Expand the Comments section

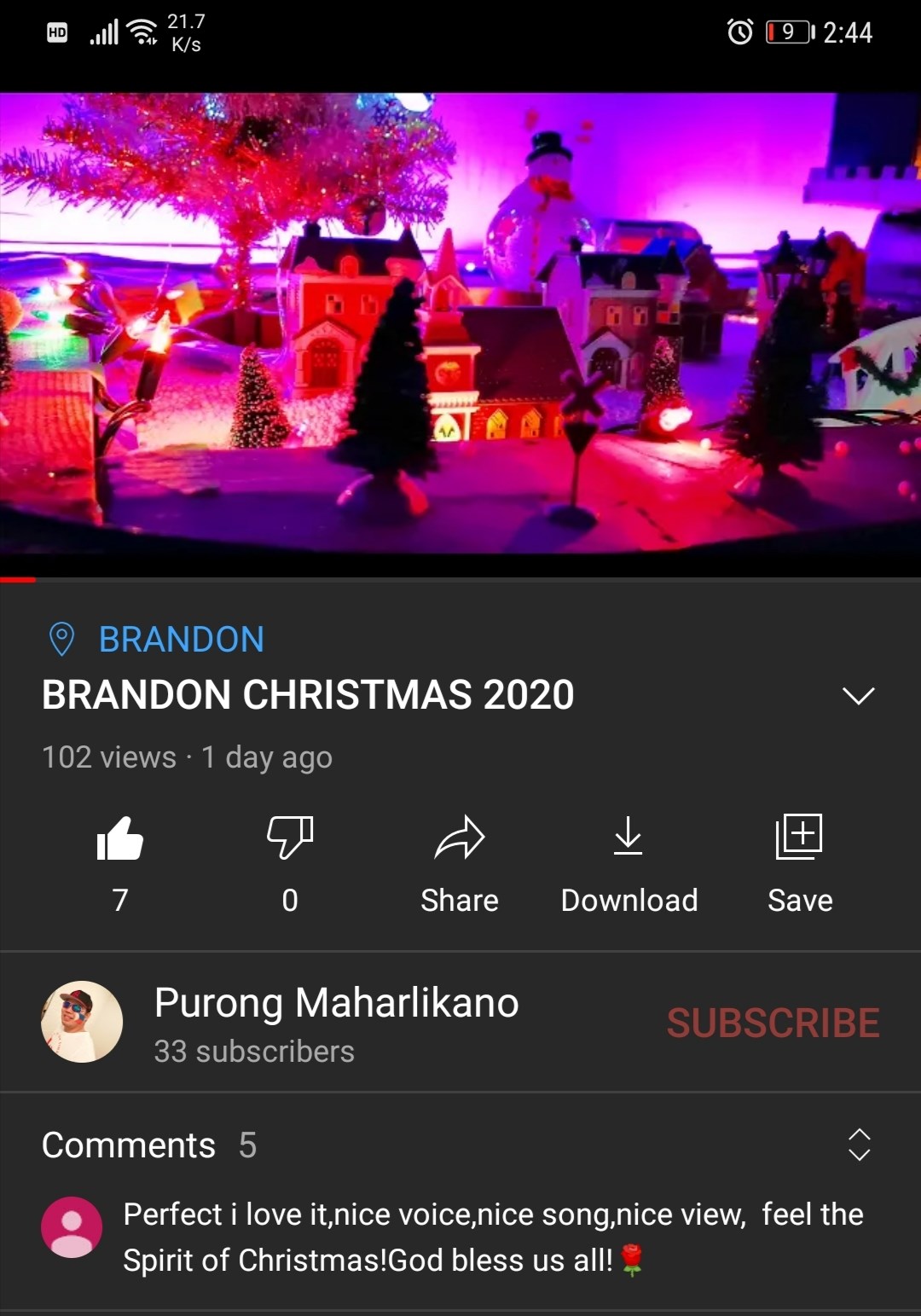(x=859, y=1145)
